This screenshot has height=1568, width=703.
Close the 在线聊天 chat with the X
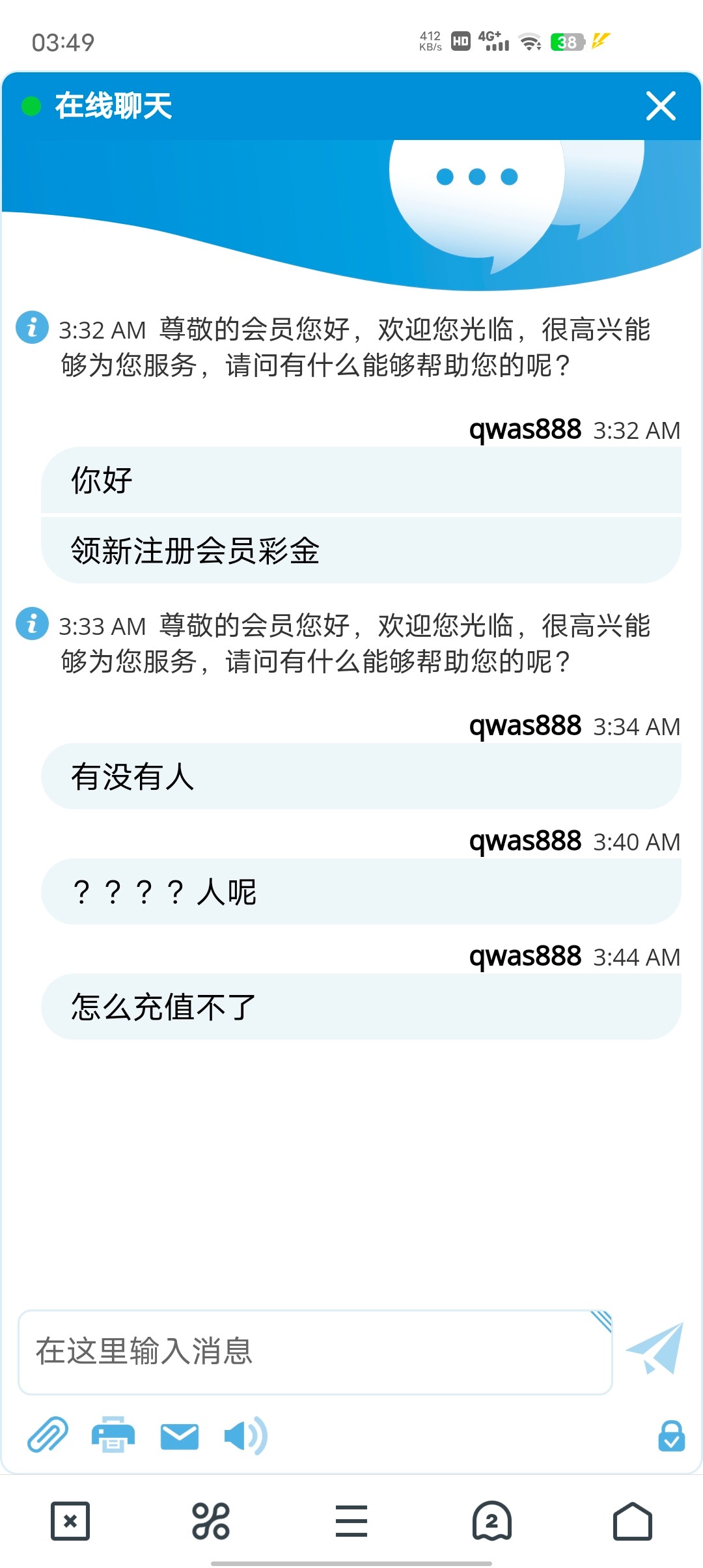(x=661, y=107)
